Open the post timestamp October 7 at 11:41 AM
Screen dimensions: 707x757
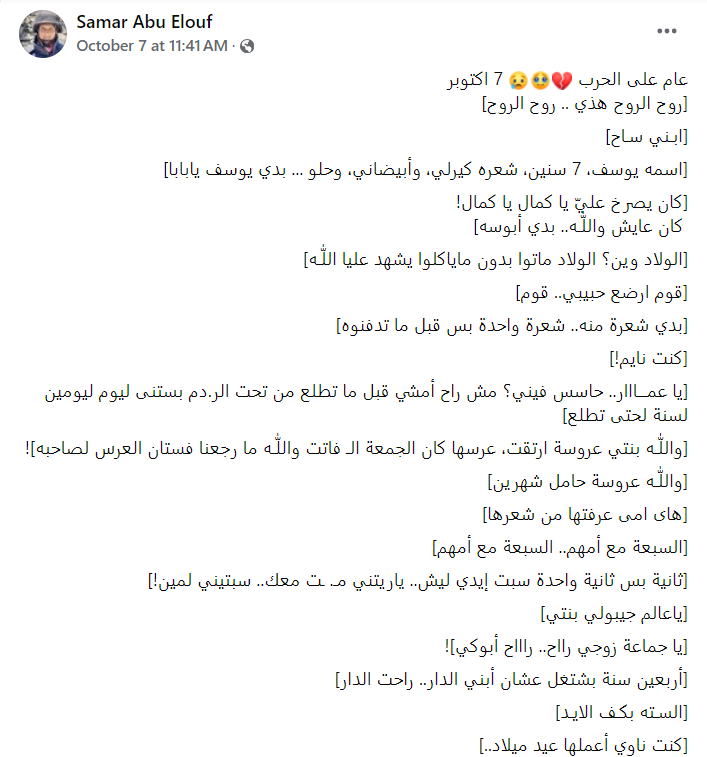pos(151,45)
